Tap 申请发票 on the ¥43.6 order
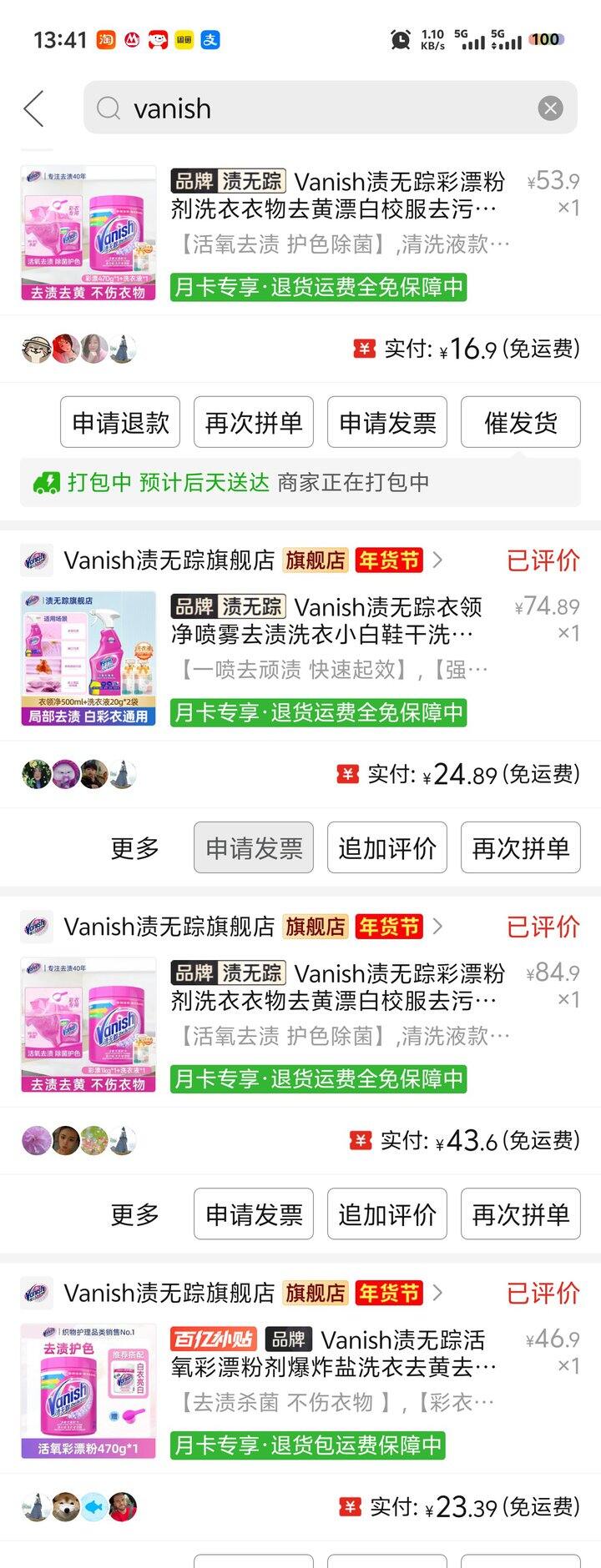The width and height of the screenshot is (601, 1568). (254, 1214)
